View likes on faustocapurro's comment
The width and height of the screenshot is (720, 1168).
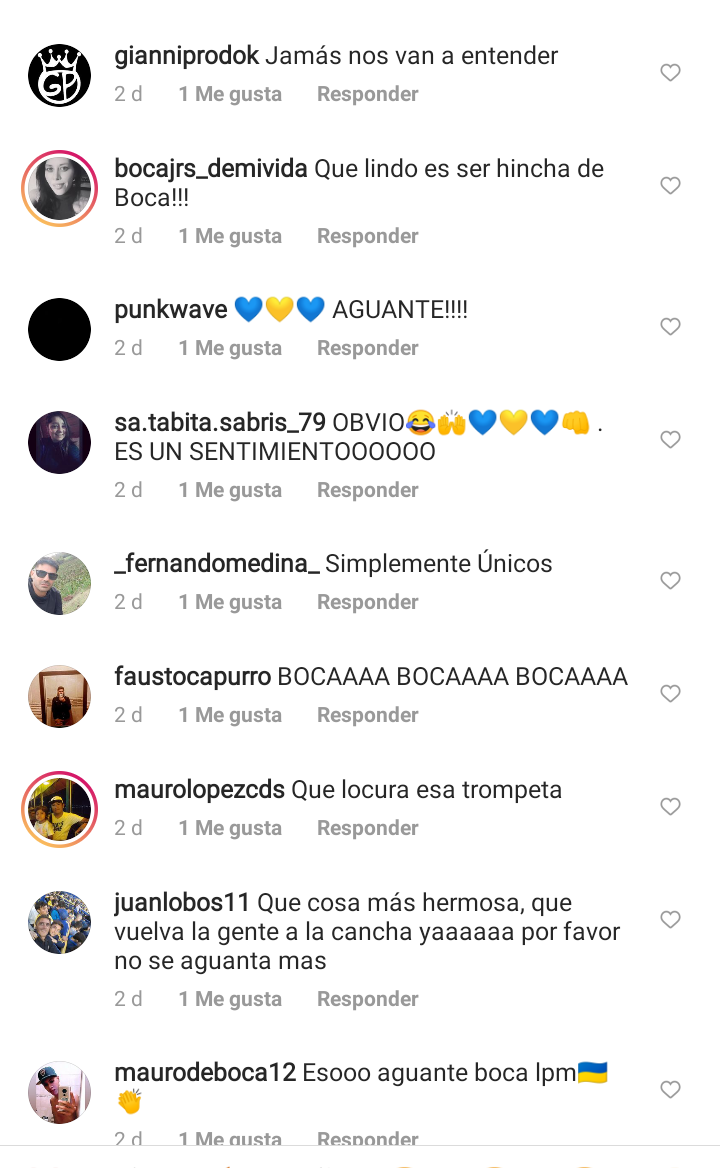[230, 715]
